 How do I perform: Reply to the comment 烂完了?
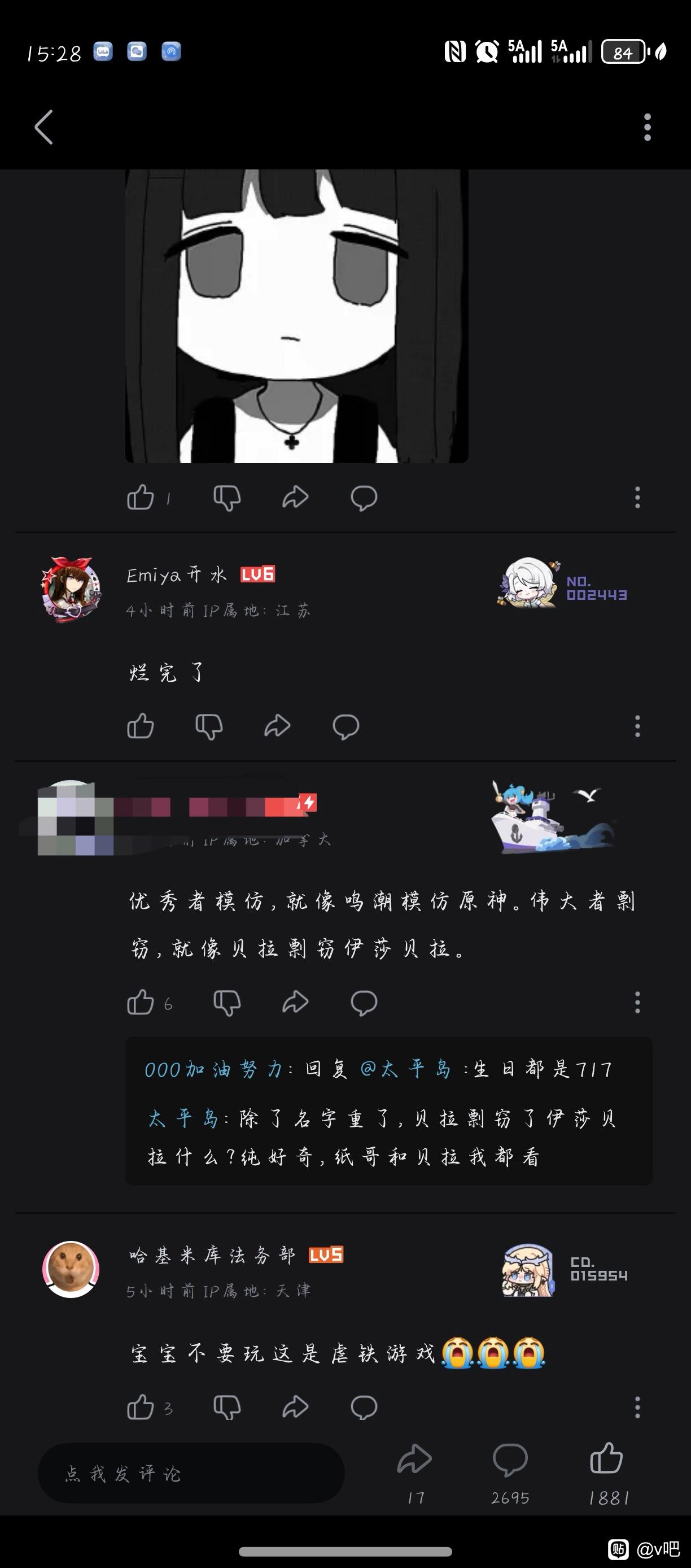tap(345, 726)
